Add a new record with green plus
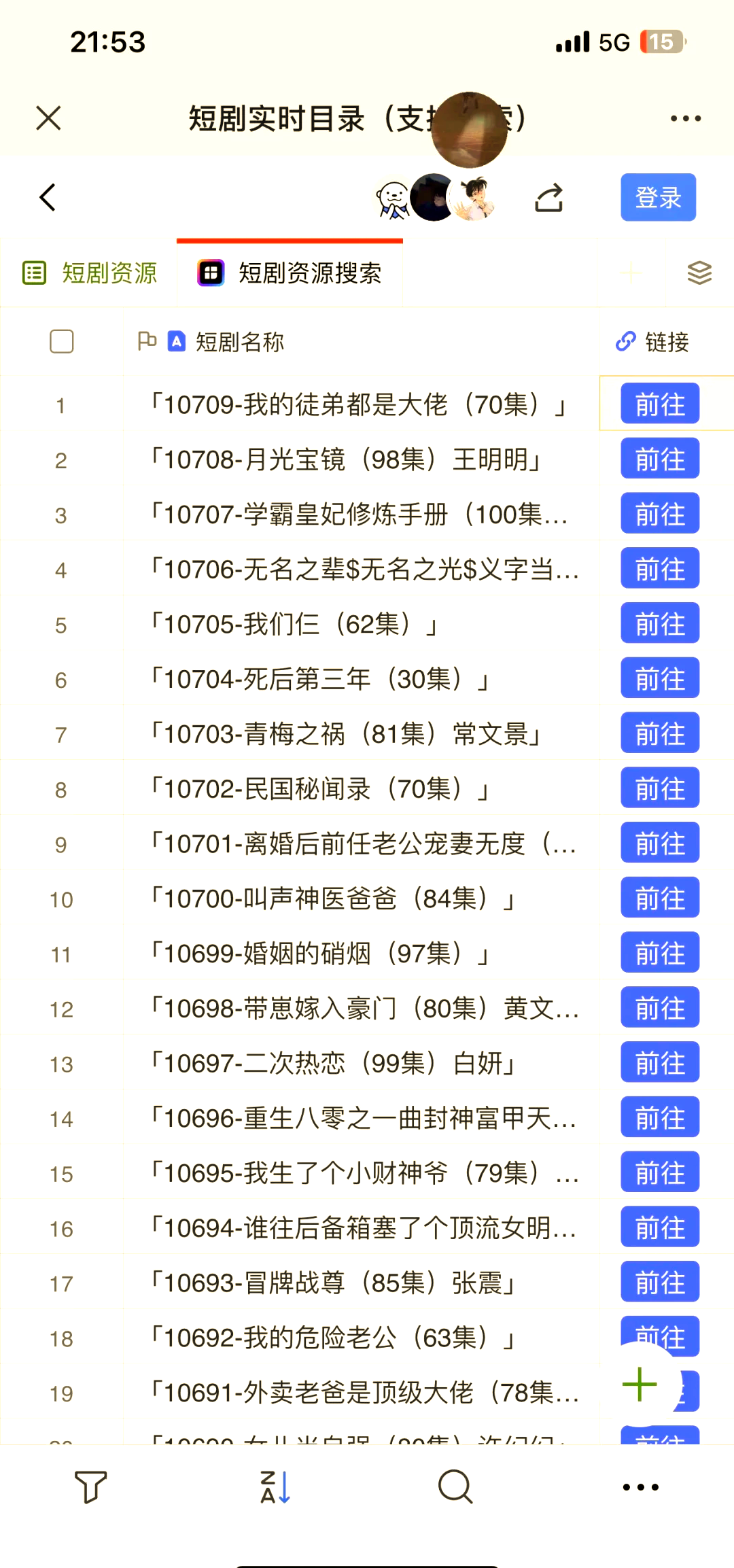This screenshot has width=734, height=1568. tap(640, 1384)
